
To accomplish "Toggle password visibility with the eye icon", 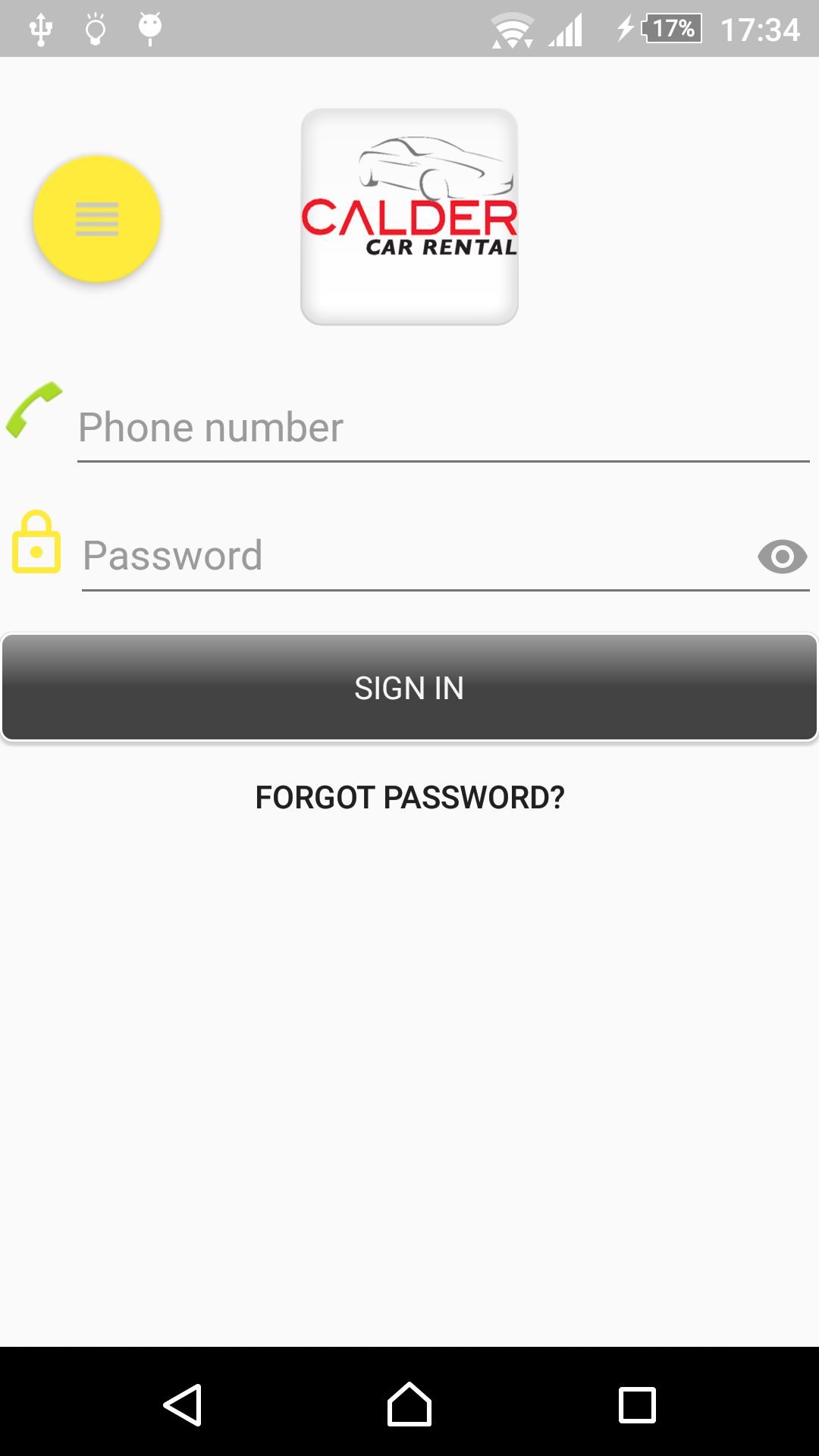I will pos(782,557).
